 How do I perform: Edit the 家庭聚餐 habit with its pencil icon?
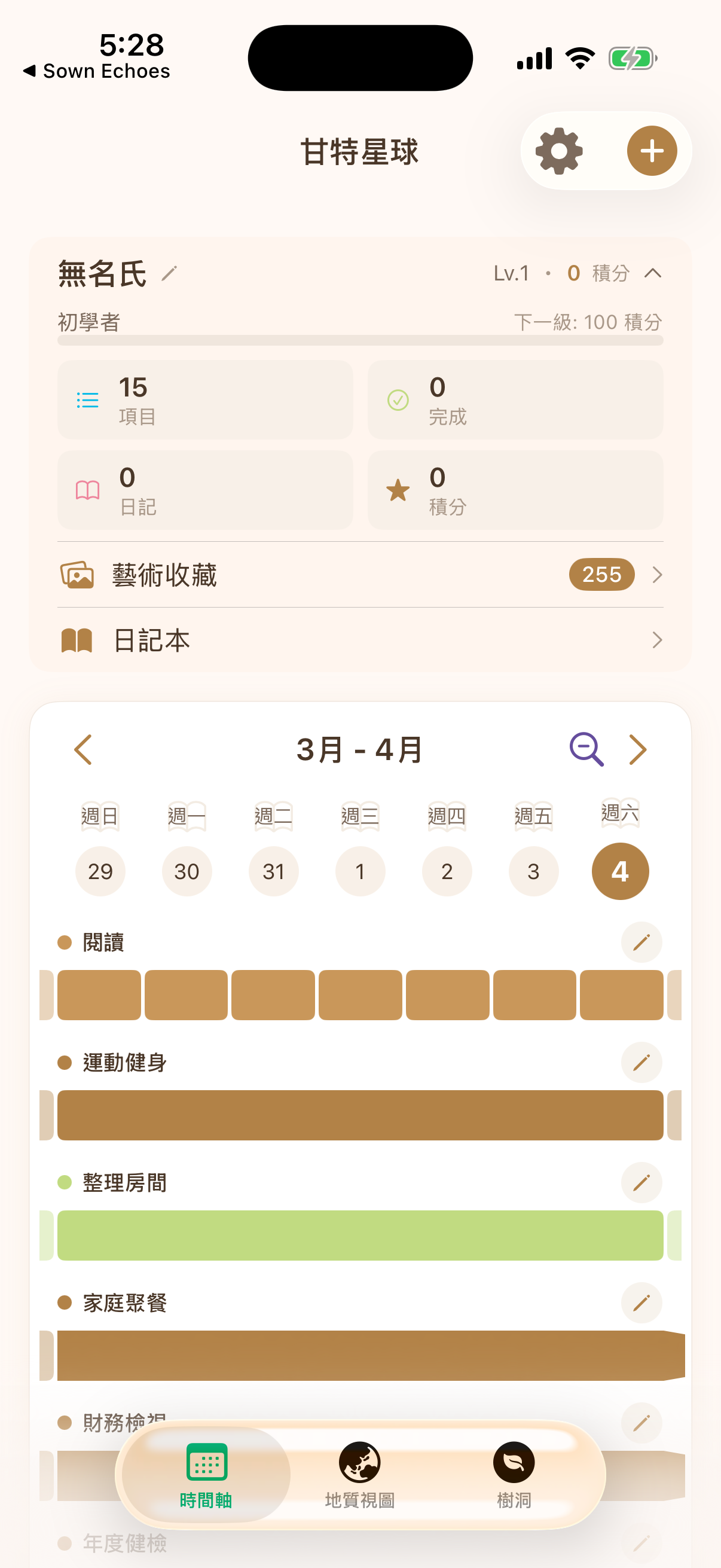tap(641, 1302)
